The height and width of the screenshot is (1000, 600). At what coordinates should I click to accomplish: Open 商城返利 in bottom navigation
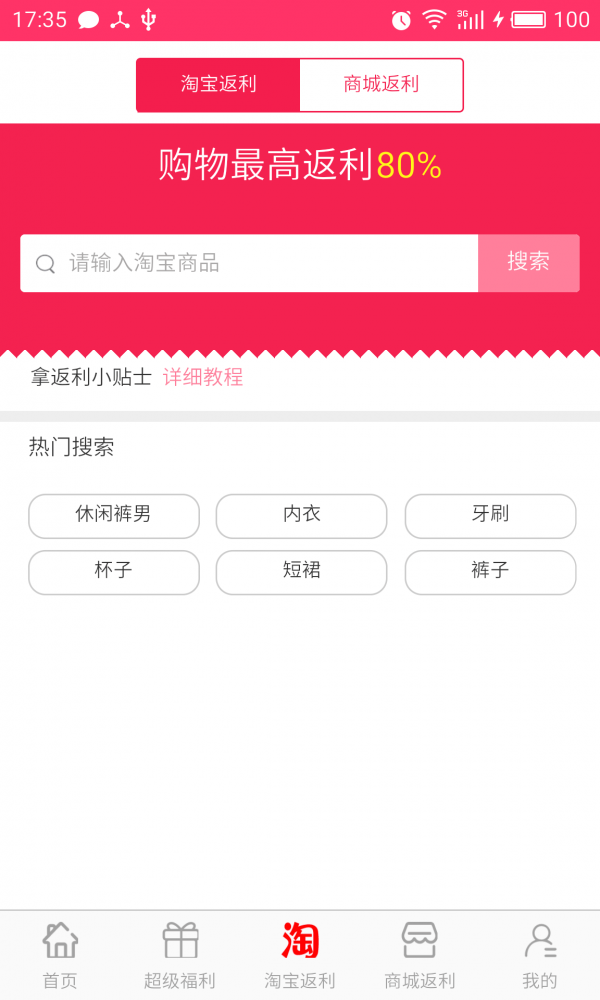[x=420, y=955]
